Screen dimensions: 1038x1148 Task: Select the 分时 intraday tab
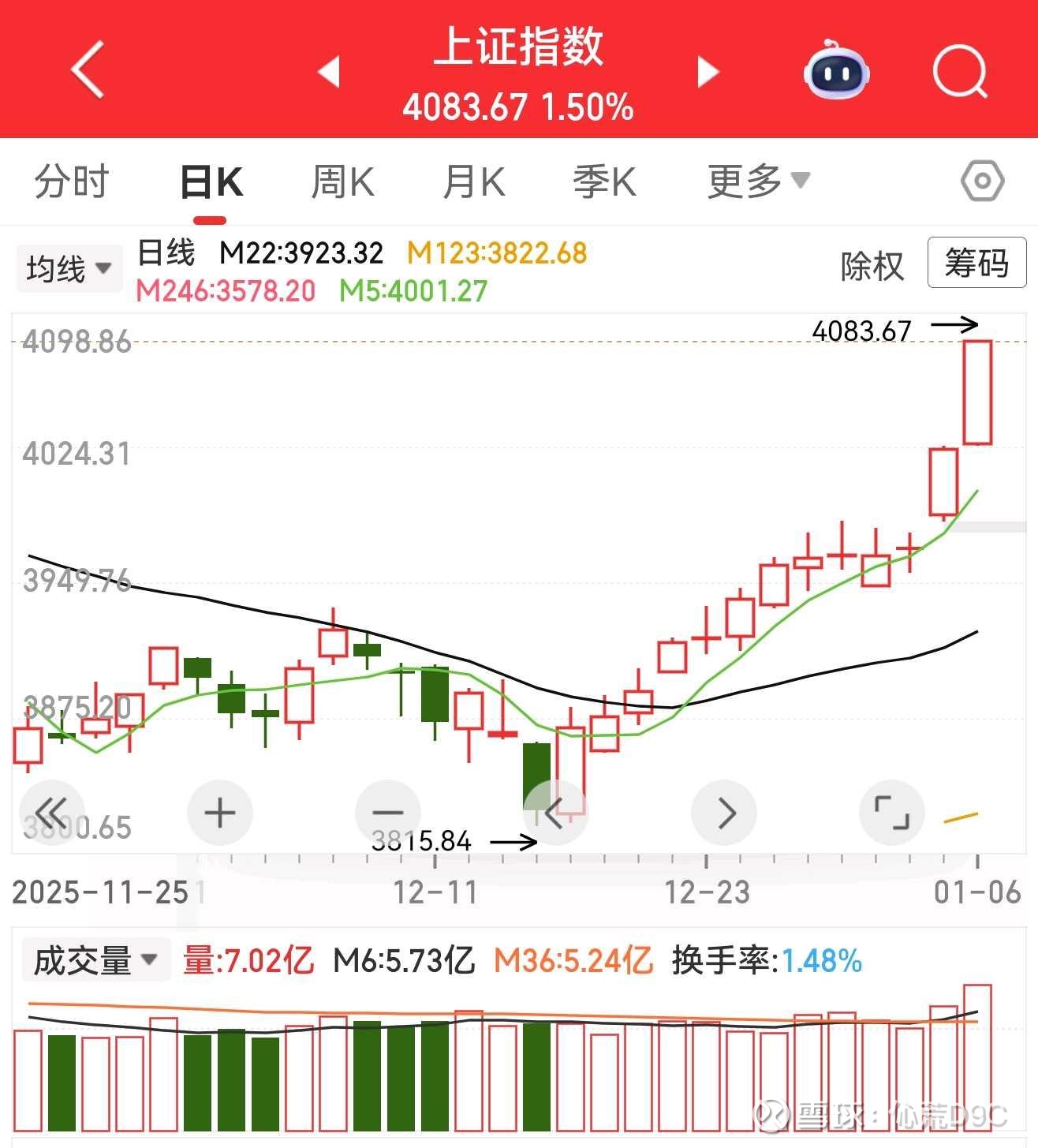click(69, 181)
